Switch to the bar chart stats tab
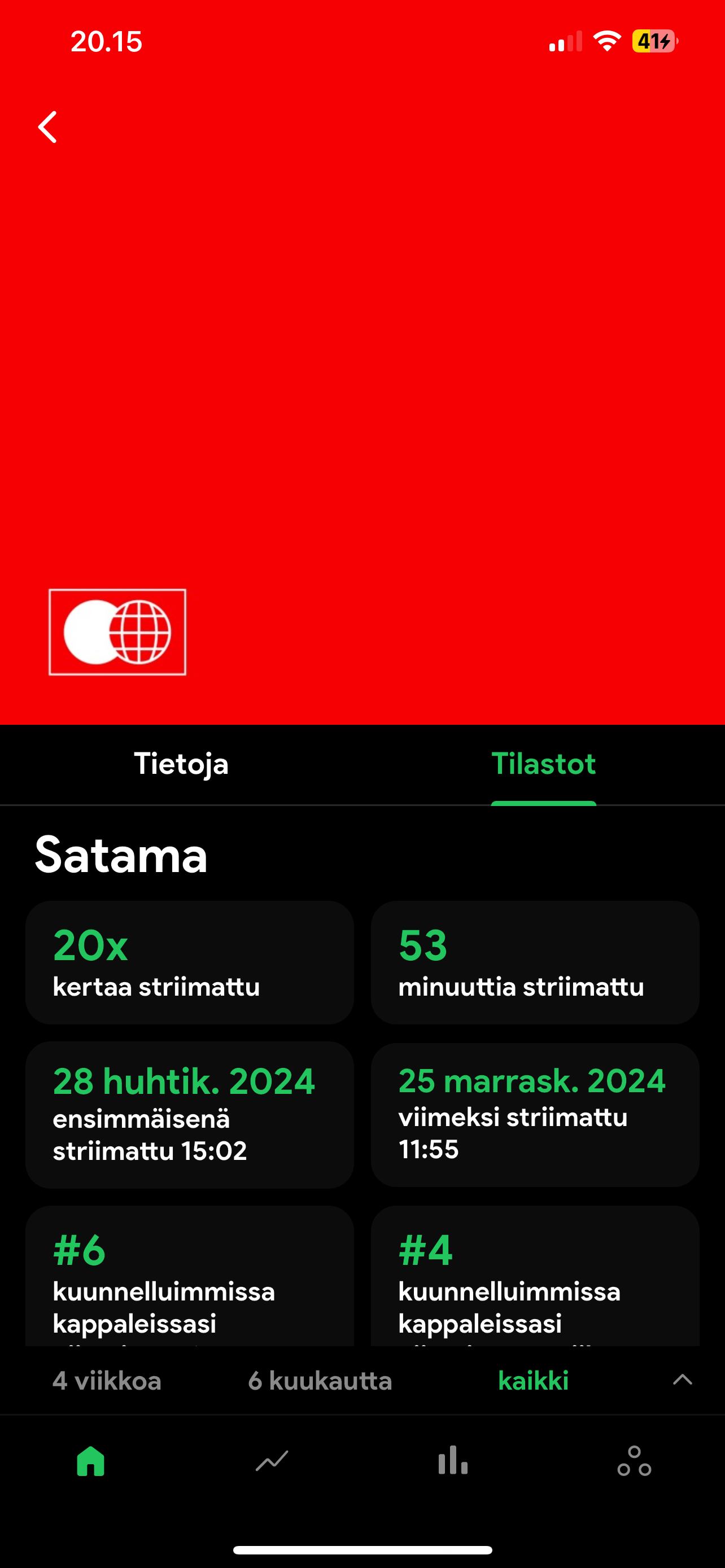 click(453, 1461)
